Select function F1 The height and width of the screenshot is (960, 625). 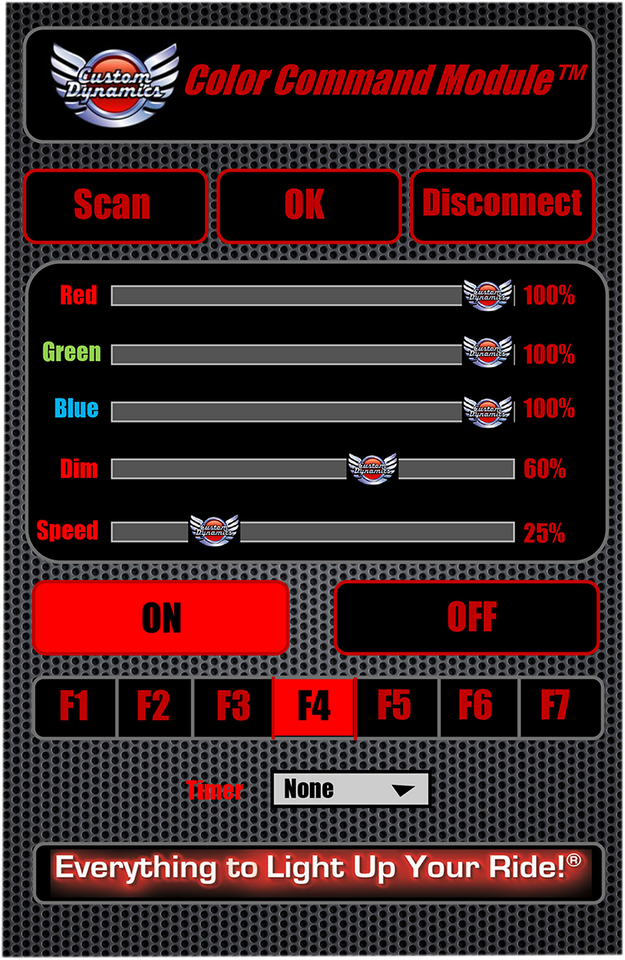(x=75, y=708)
